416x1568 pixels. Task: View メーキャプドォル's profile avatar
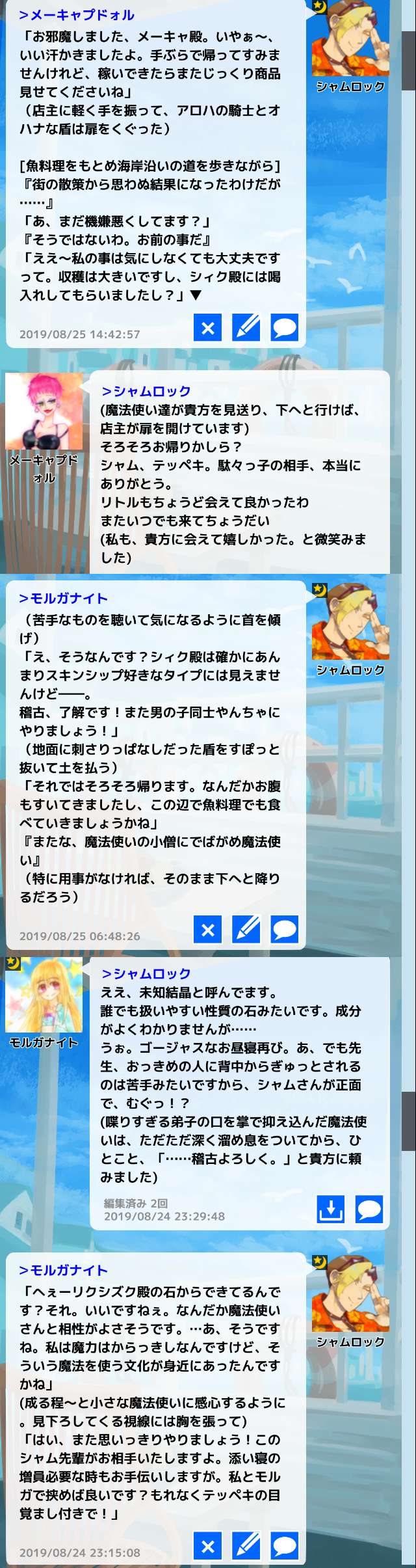coord(44,411)
